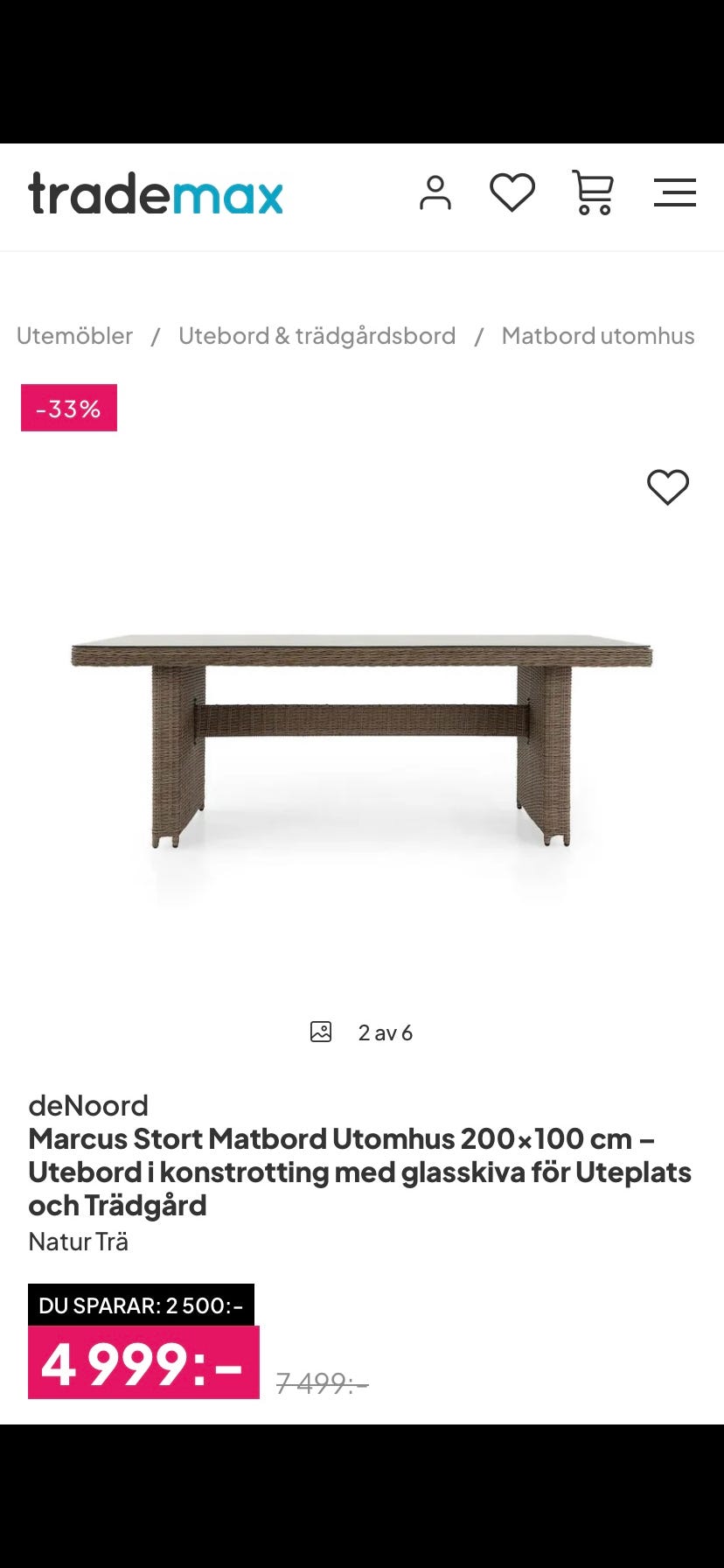Image resolution: width=724 pixels, height=1568 pixels.
Task: Open the shopping cart icon
Action: [x=593, y=192]
